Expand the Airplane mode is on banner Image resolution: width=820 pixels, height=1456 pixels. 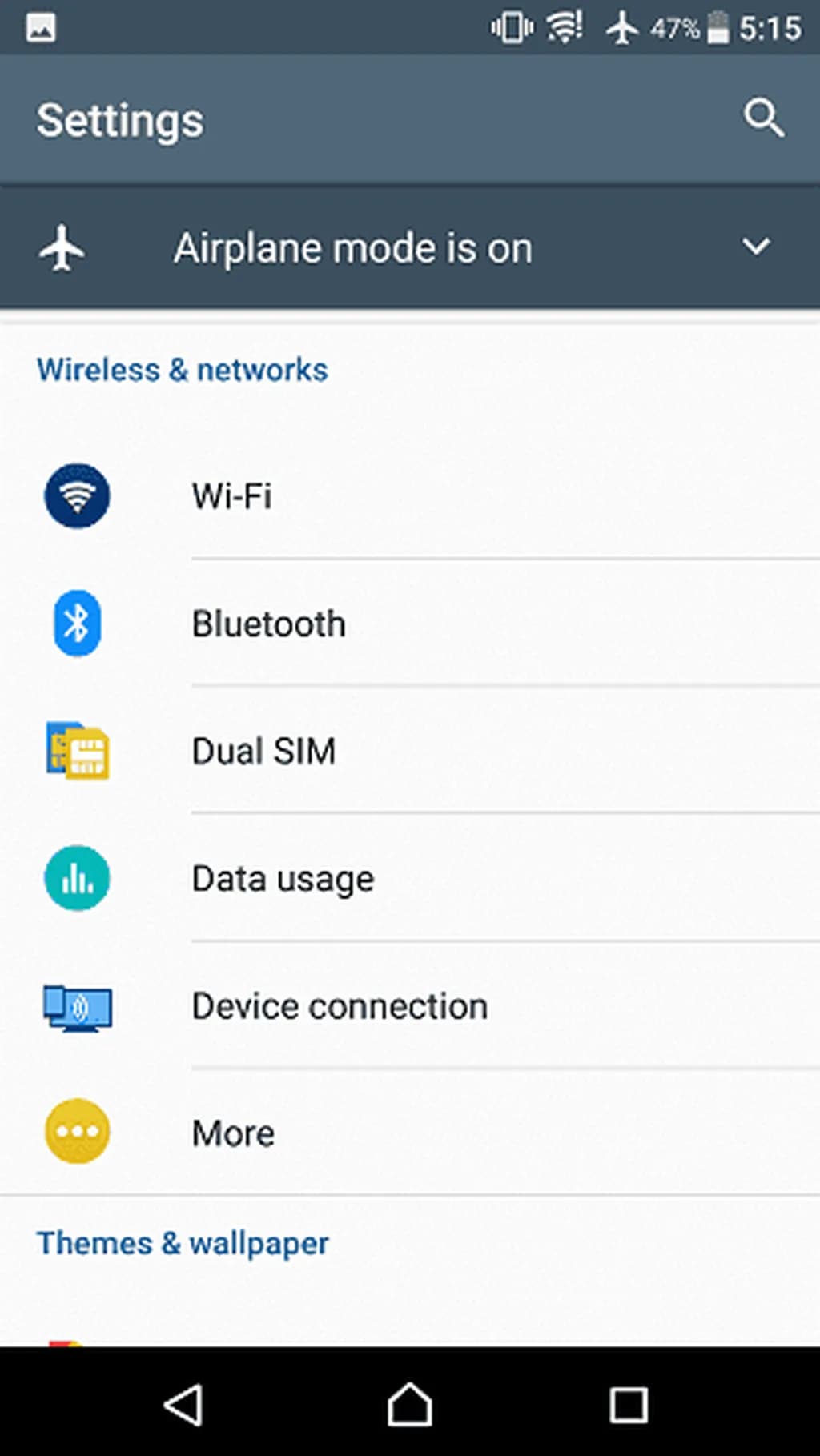tap(755, 247)
